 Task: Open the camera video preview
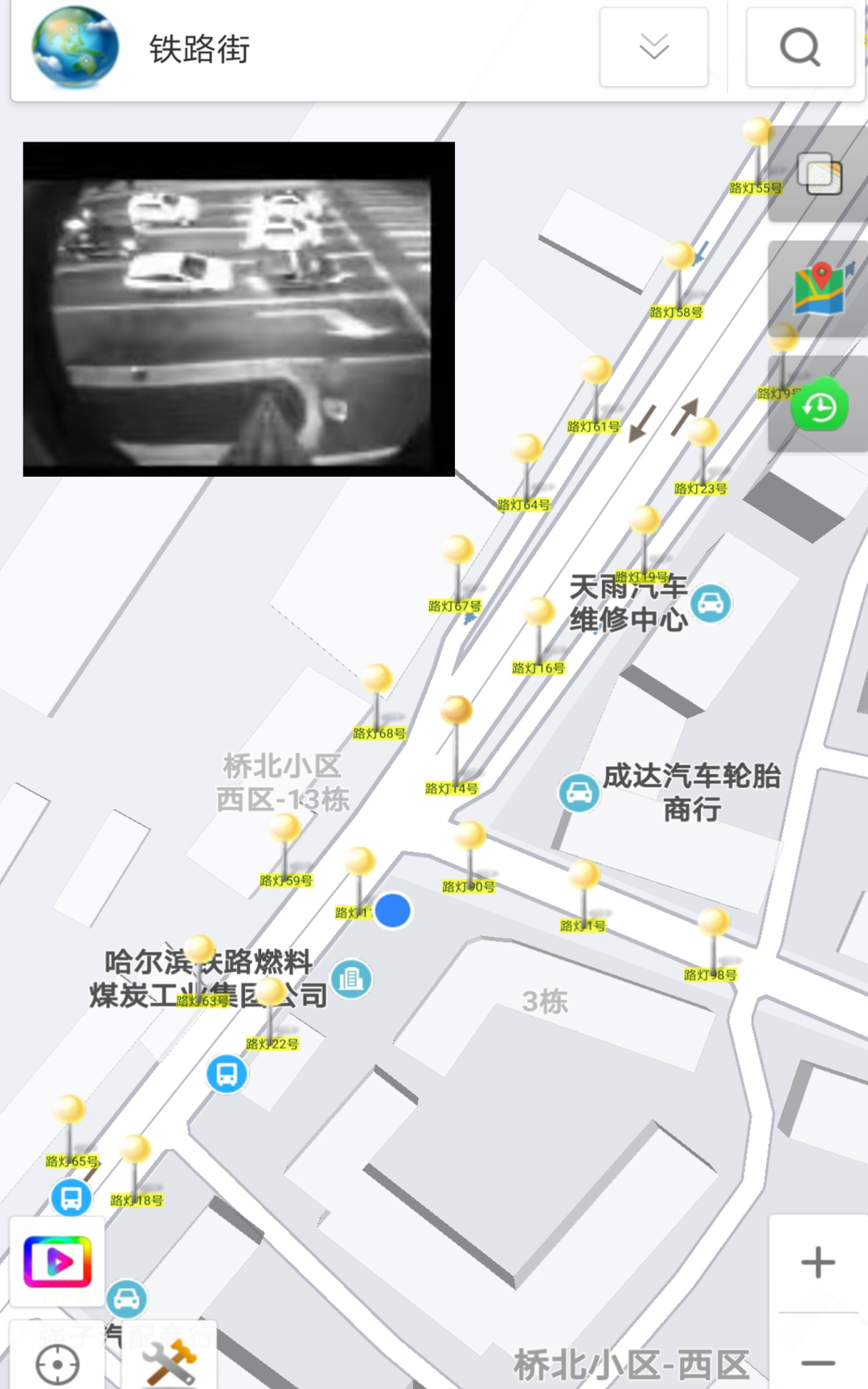click(x=239, y=309)
